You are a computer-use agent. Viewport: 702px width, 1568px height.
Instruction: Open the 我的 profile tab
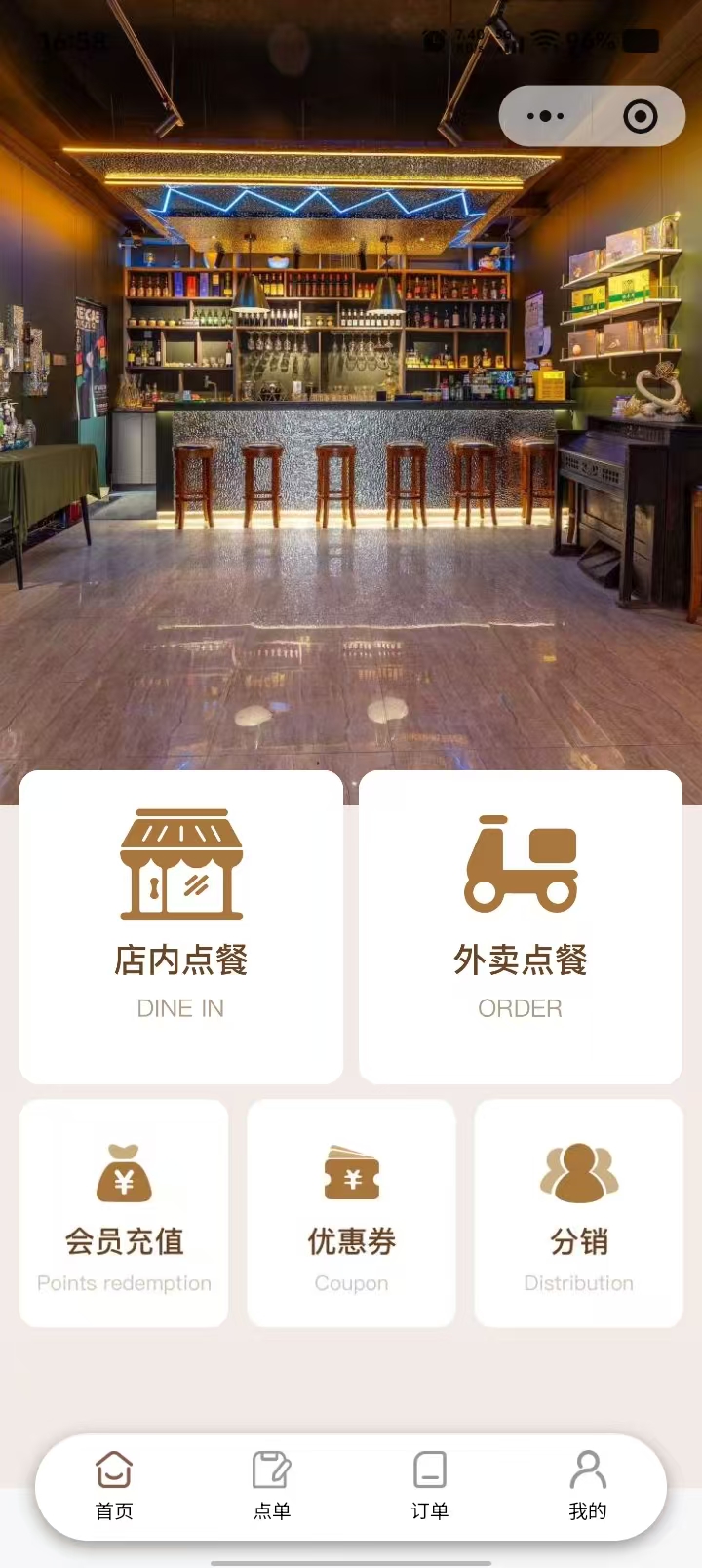[588, 1486]
